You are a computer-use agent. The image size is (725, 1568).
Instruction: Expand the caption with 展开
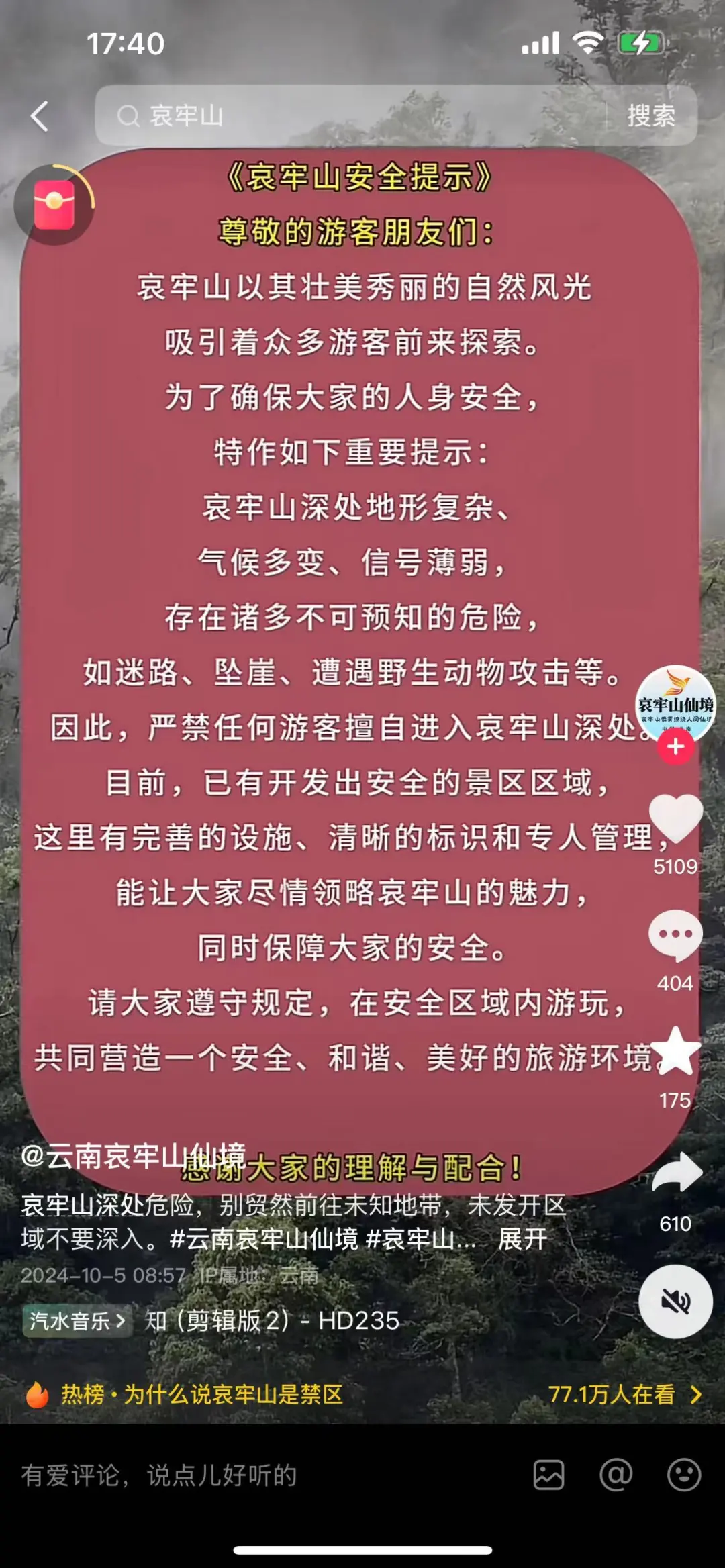(x=522, y=1238)
